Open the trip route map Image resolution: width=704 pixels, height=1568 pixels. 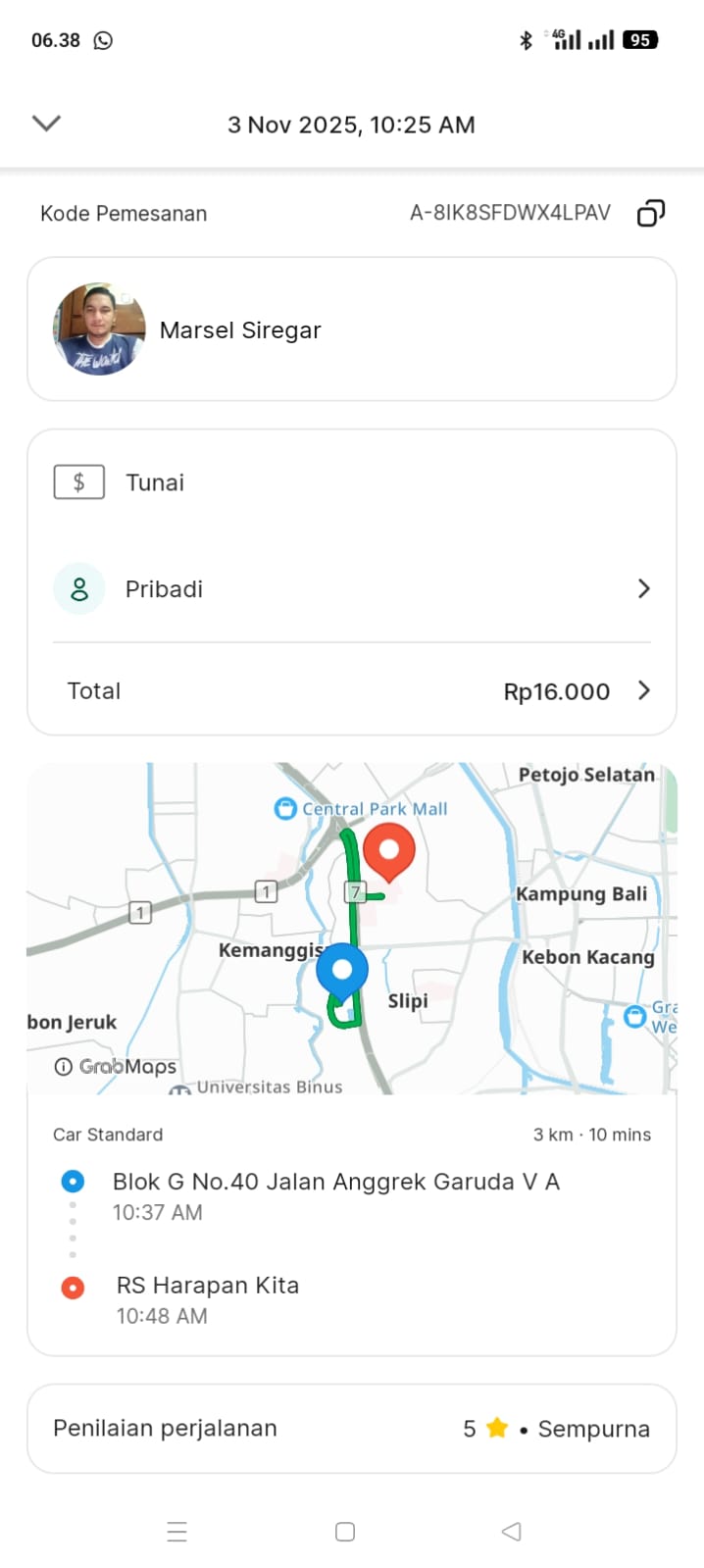351,927
